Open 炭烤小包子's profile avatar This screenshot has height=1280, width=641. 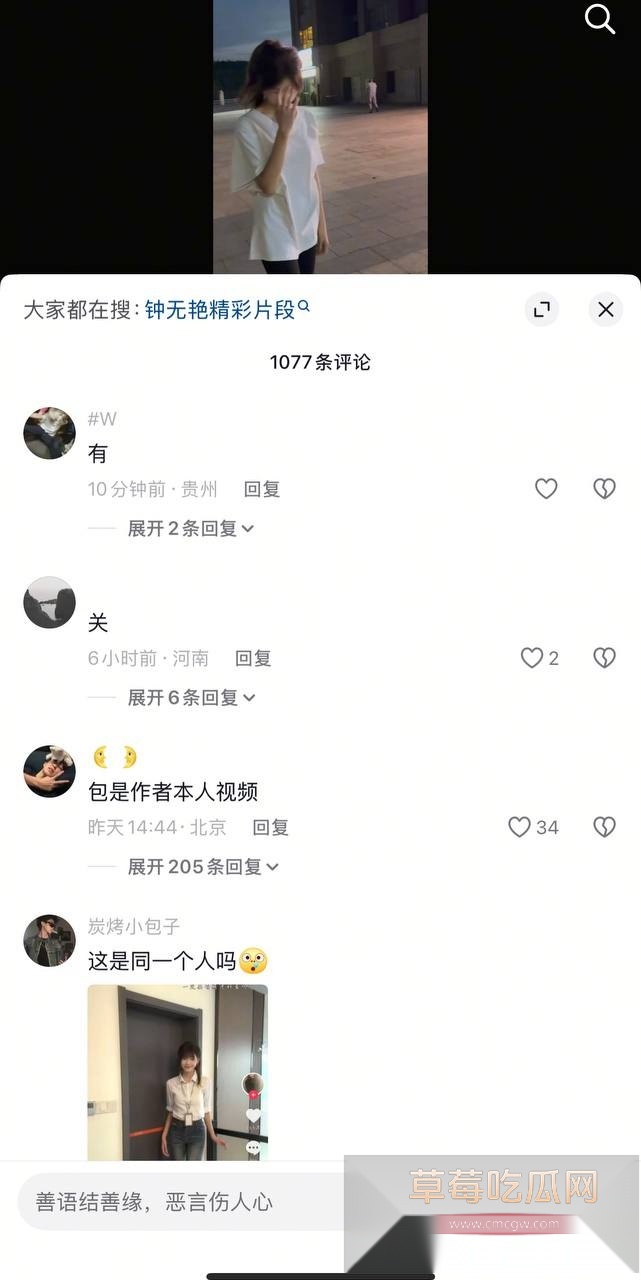coord(49,941)
